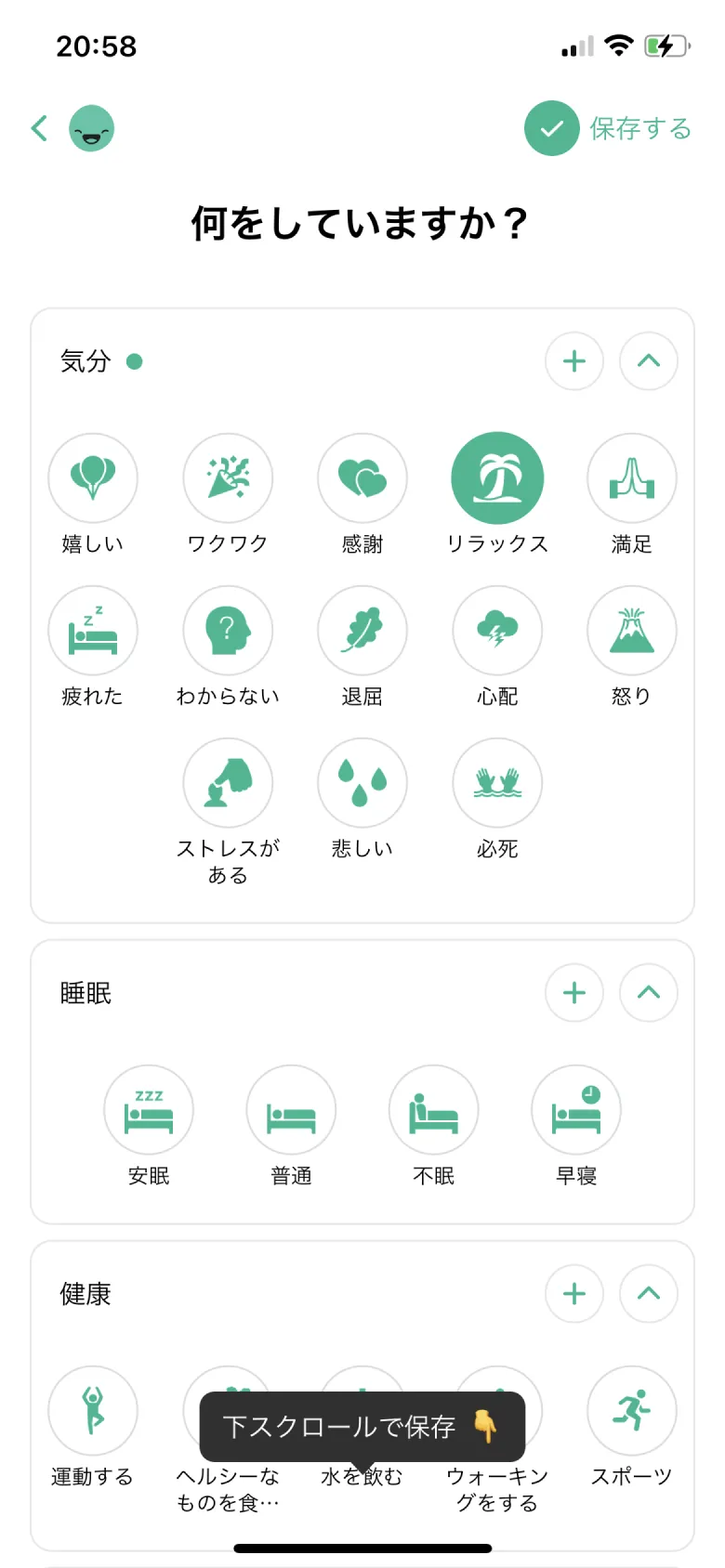Collapse the 睡眠 section
This screenshot has height=1568, width=725.
[x=648, y=993]
